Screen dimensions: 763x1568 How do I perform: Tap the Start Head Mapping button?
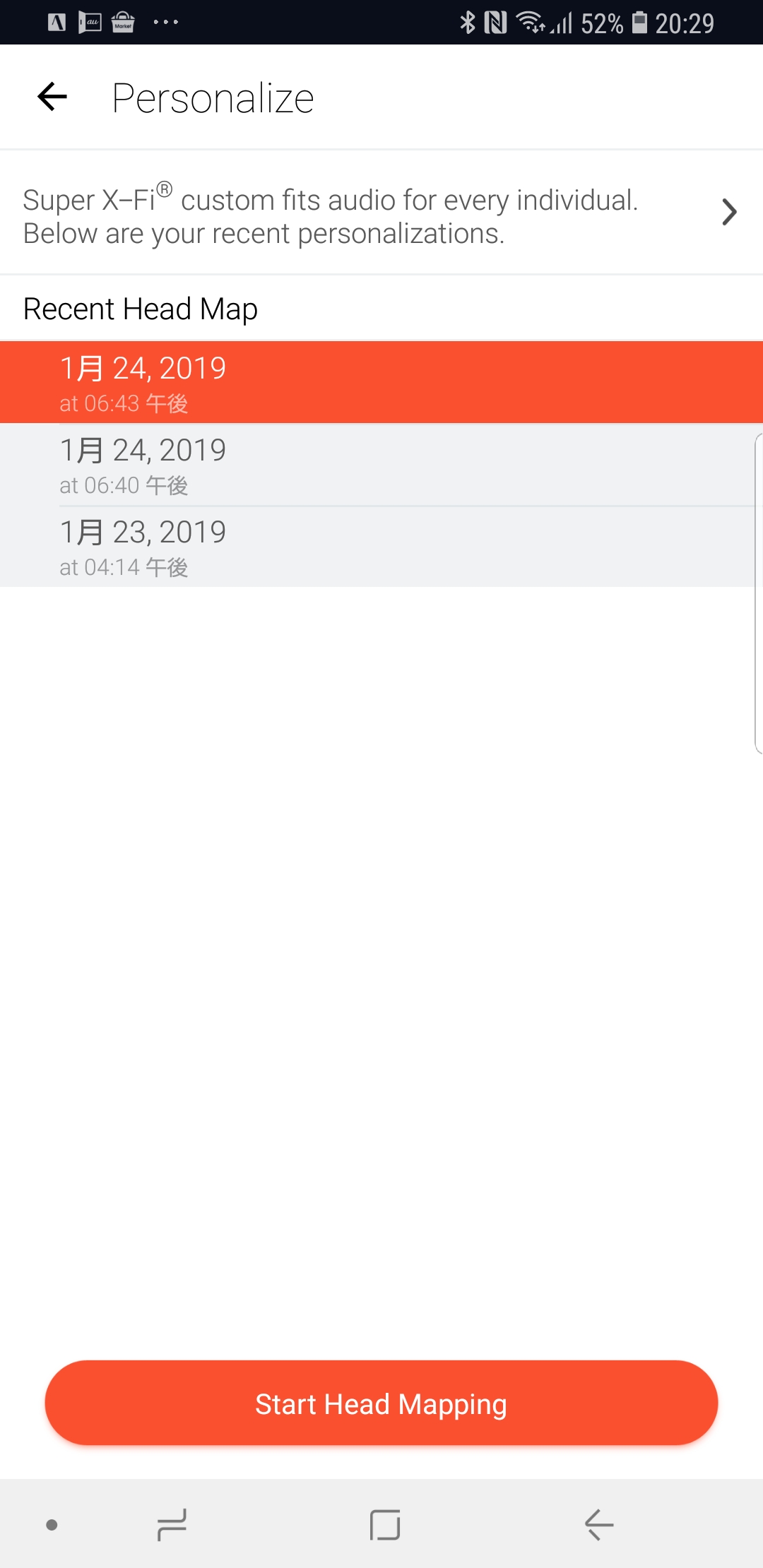(x=381, y=1403)
